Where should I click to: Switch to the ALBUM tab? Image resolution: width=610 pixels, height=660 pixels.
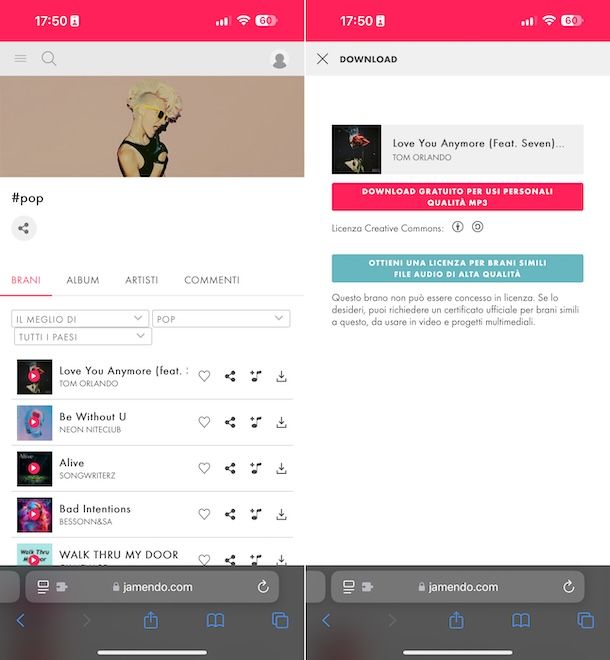pos(83,280)
